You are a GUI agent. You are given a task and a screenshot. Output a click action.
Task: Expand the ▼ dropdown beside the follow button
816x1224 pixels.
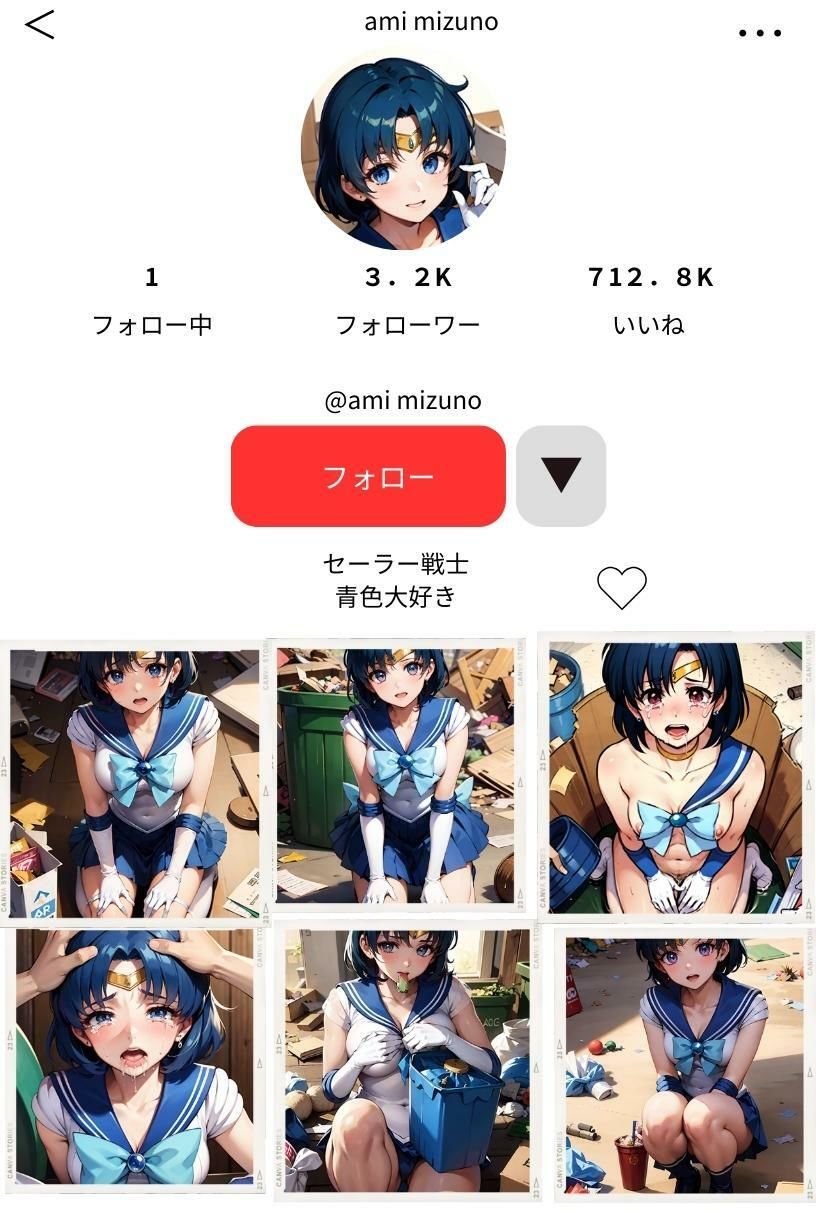[560, 476]
